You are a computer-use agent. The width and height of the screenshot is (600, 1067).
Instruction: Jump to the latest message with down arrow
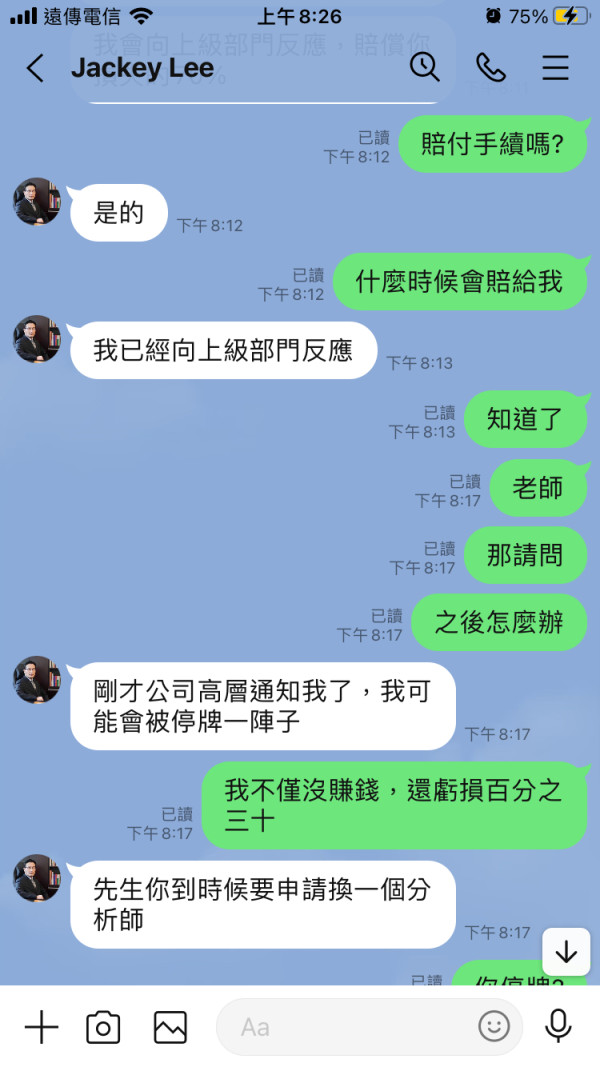point(566,952)
